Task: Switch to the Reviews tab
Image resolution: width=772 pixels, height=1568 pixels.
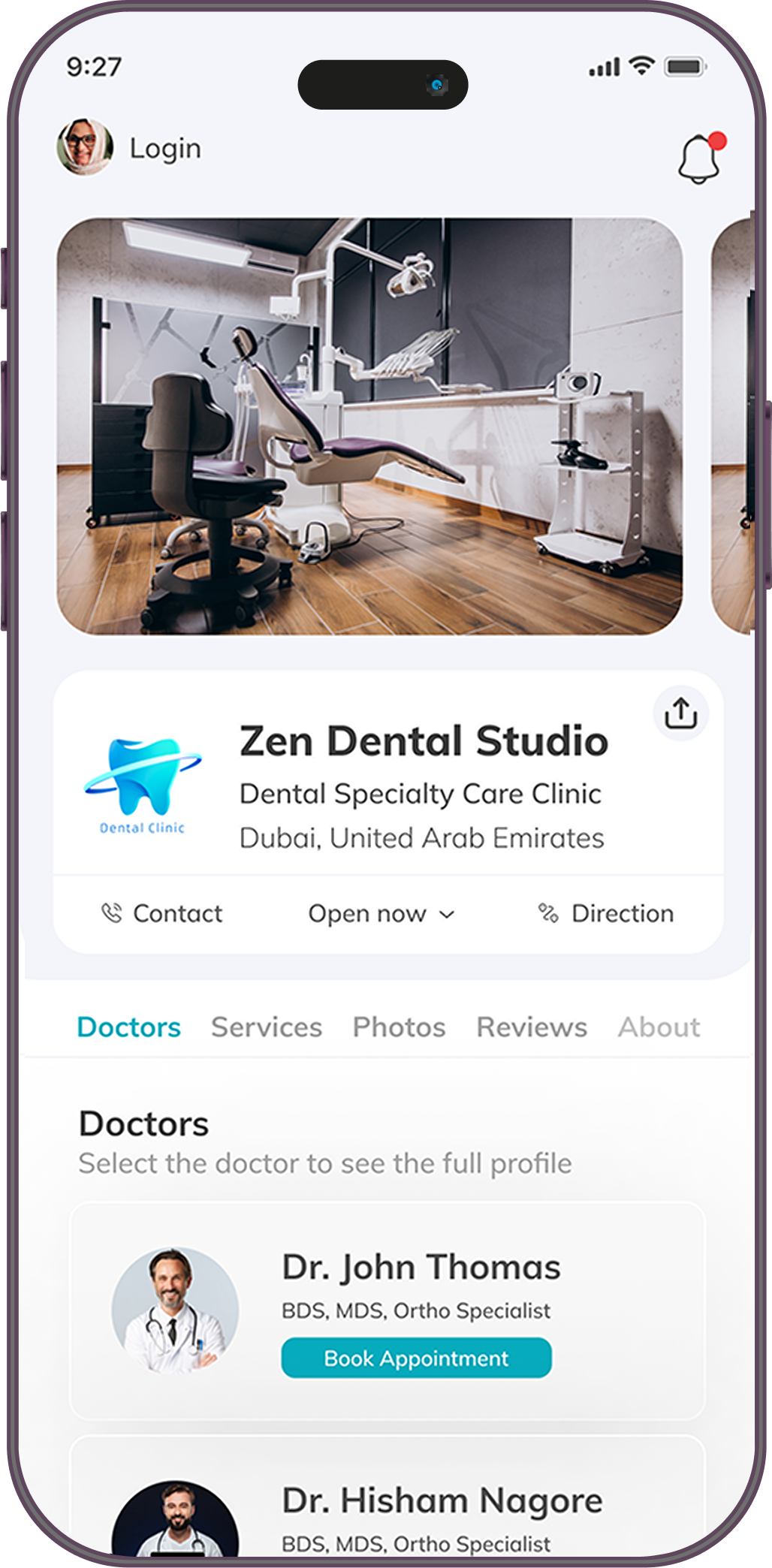Action: point(532,1027)
